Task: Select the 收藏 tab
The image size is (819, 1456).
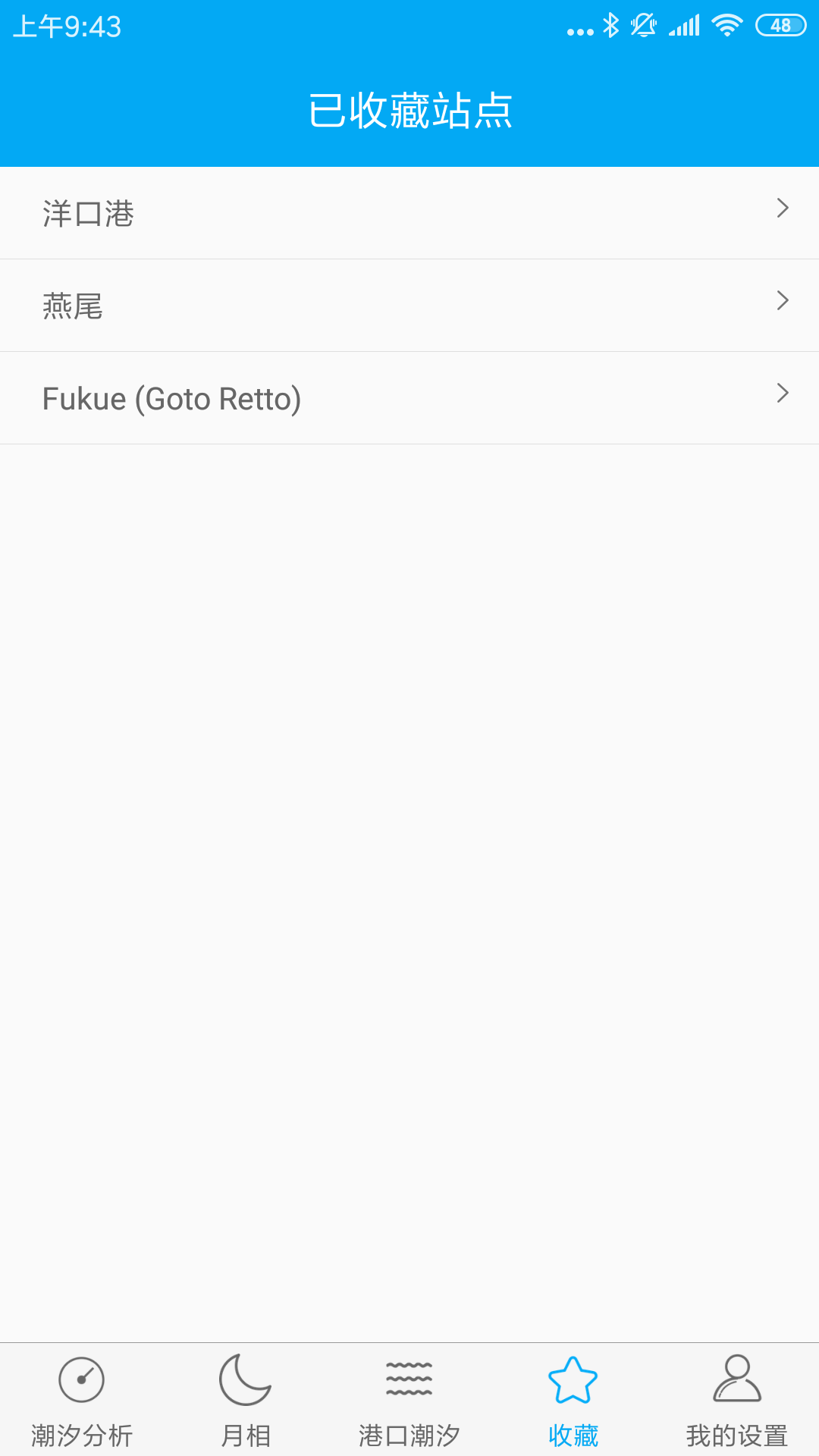Action: [x=573, y=1400]
